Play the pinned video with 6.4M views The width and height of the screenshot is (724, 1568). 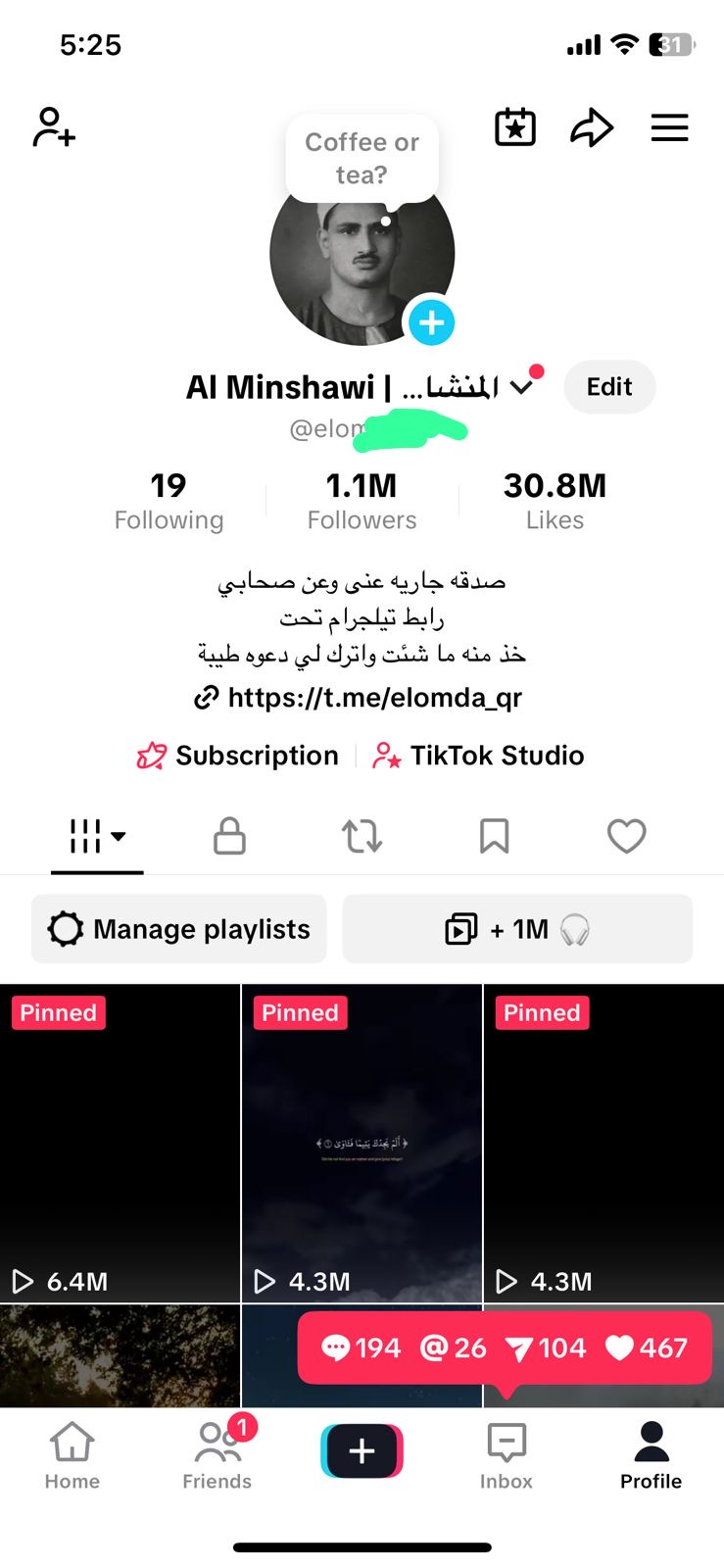coord(120,1143)
